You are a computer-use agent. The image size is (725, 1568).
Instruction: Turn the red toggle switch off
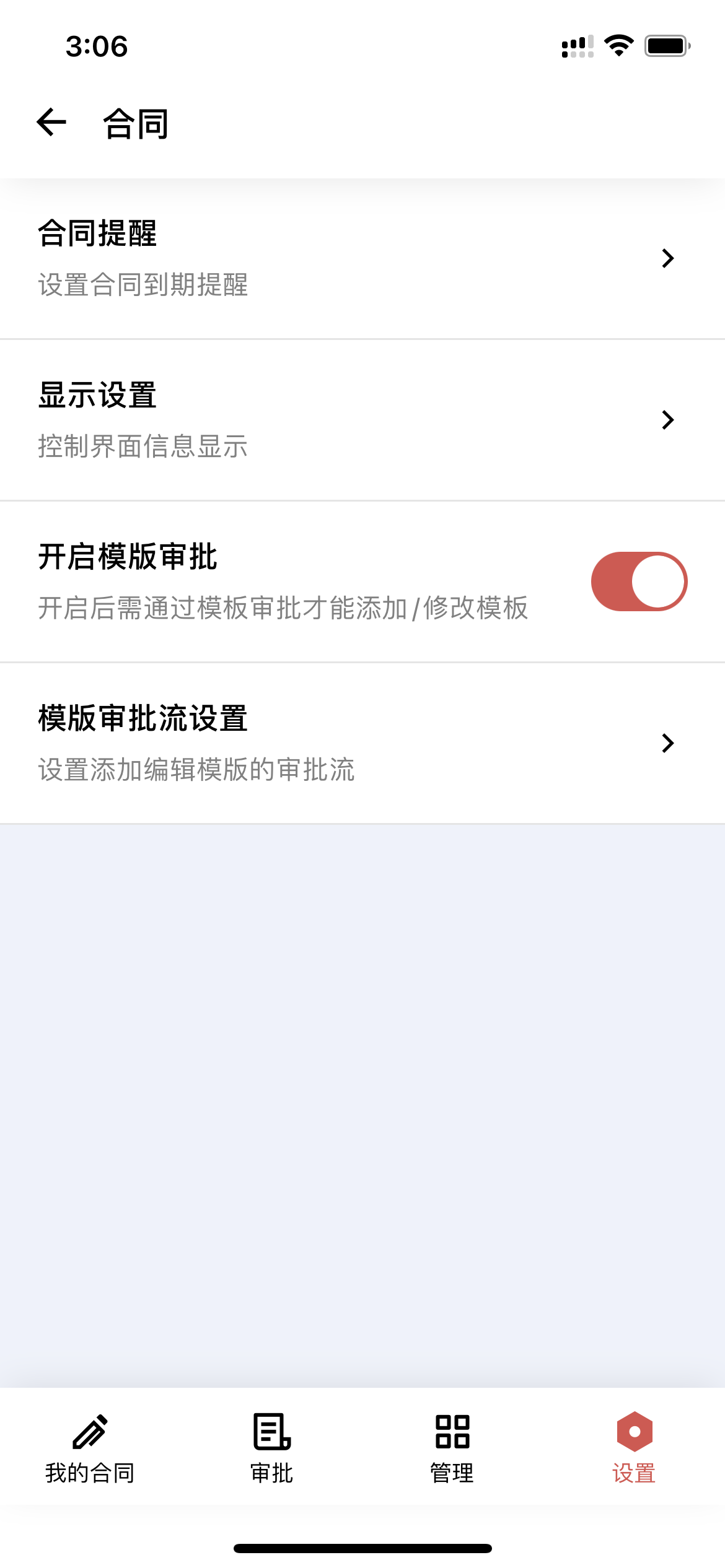(x=639, y=581)
